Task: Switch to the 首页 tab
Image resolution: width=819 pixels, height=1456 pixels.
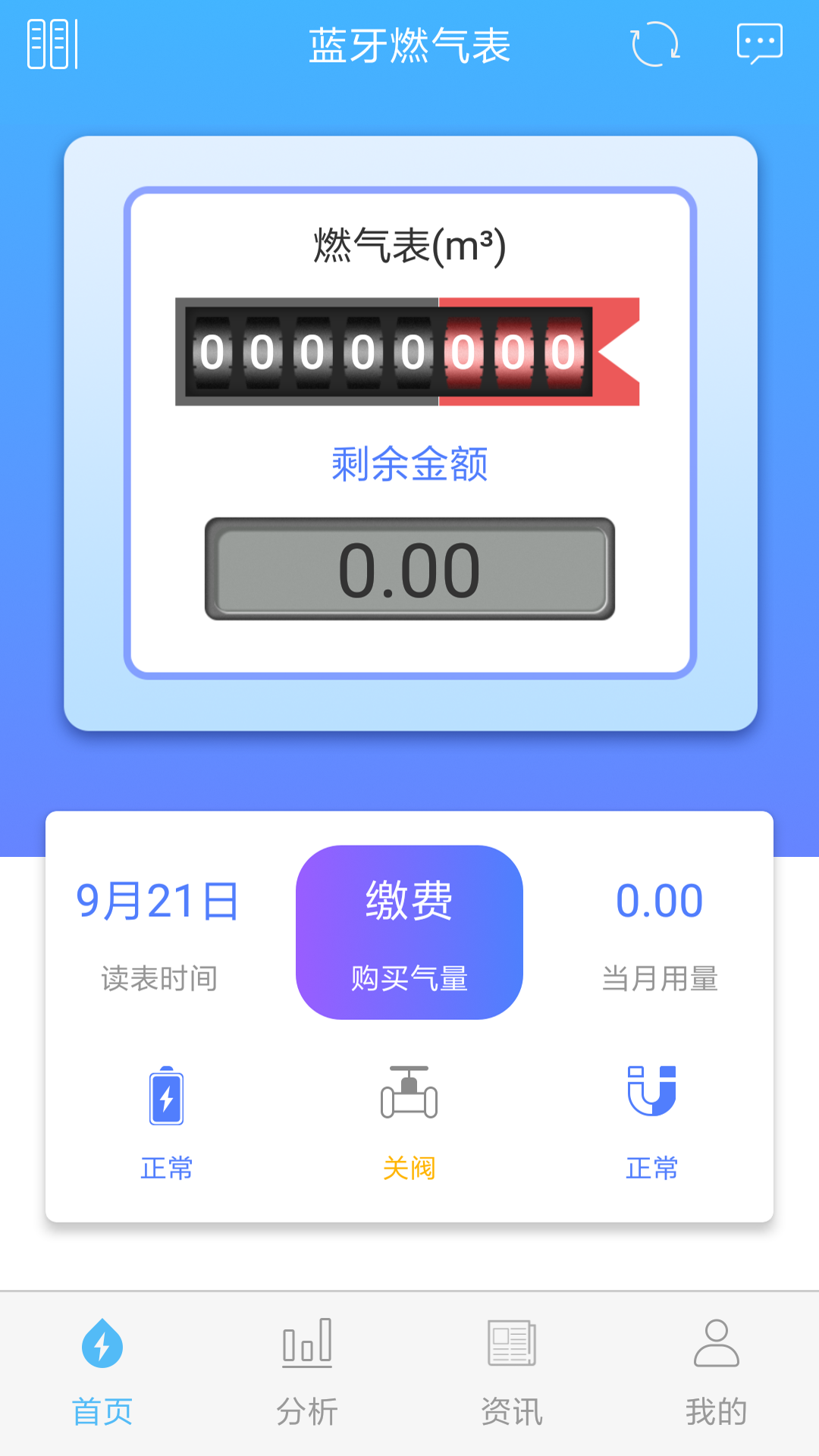Action: 102,1380
